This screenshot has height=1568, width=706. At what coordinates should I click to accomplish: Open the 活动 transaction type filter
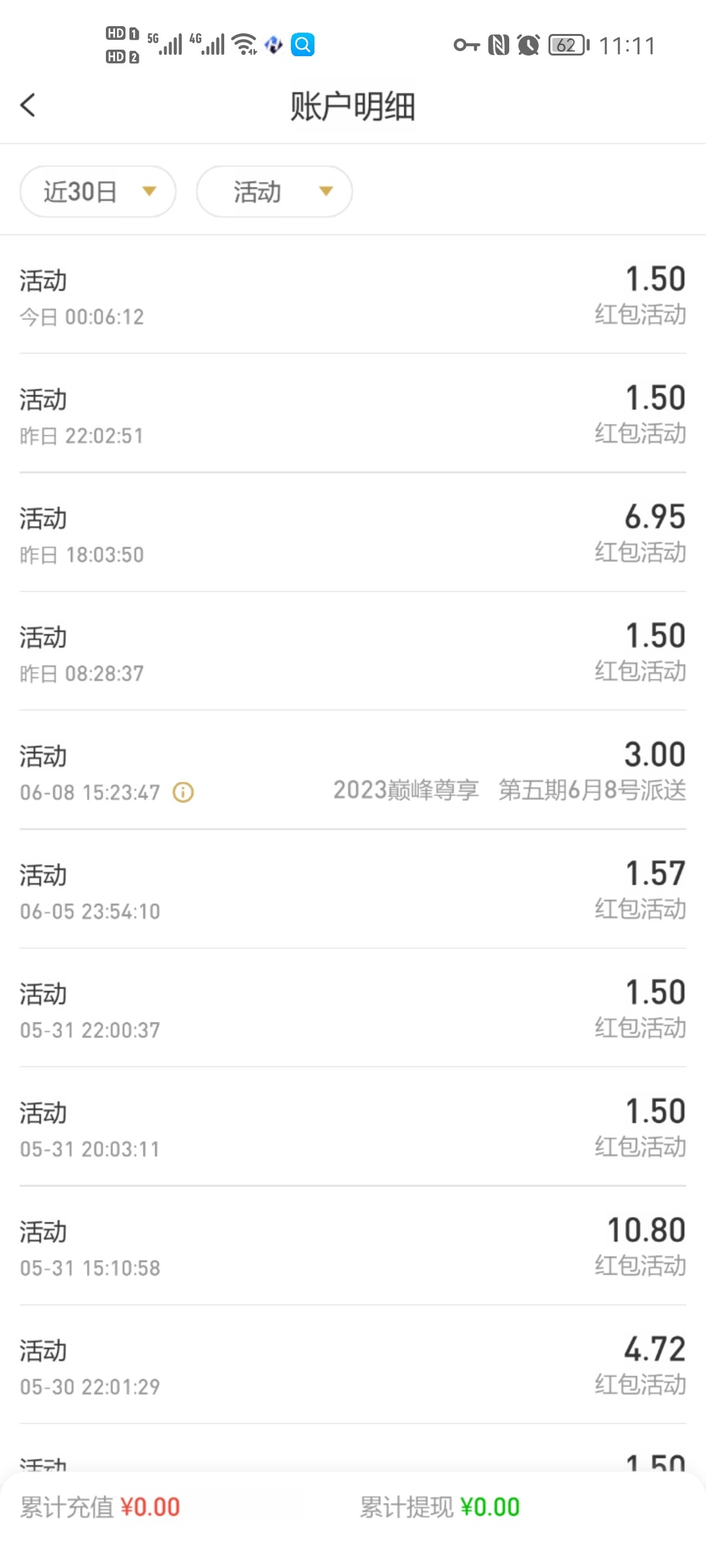[x=273, y=191]
